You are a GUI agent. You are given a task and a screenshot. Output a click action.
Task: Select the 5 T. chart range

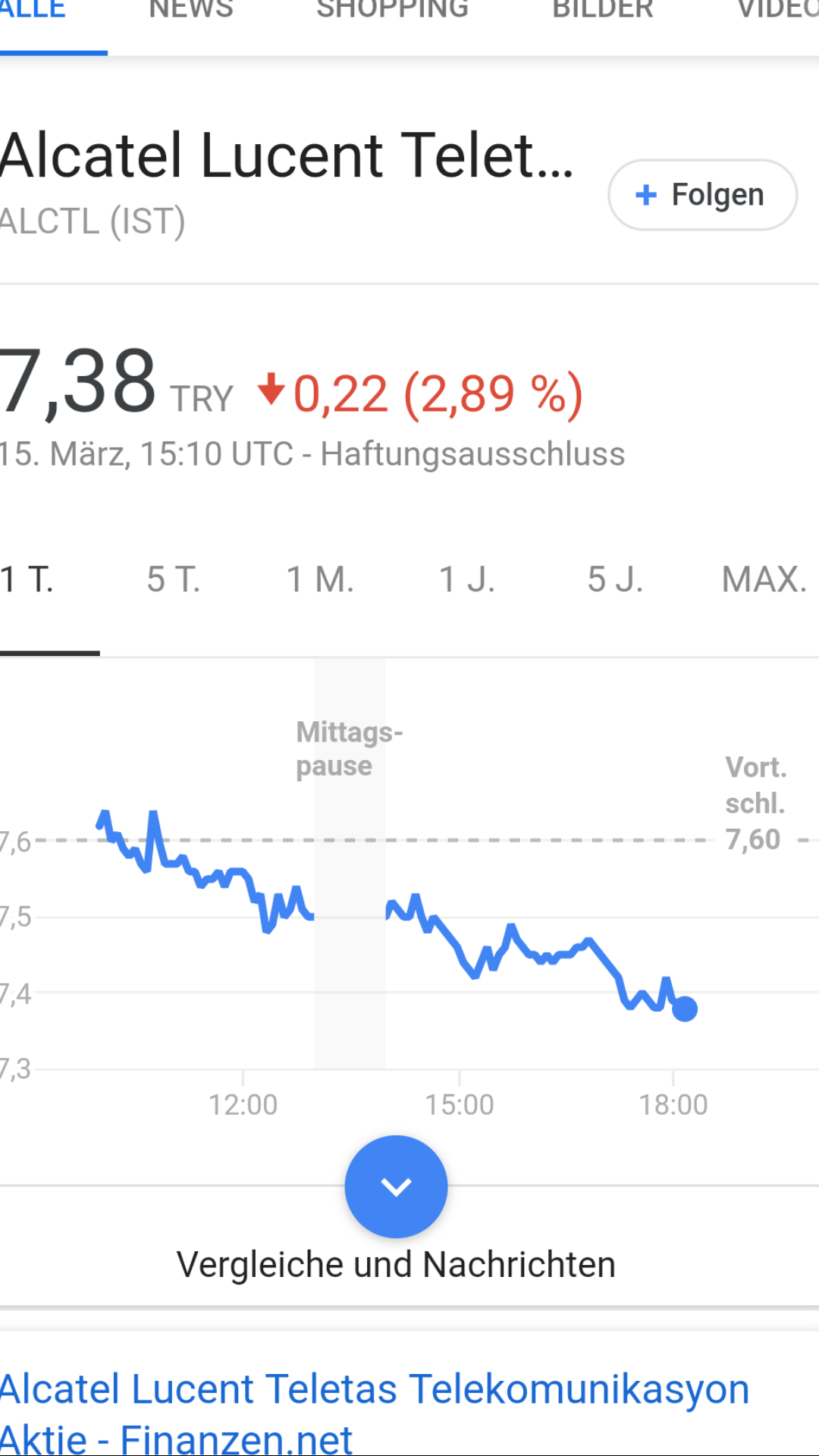pos(174,580)
